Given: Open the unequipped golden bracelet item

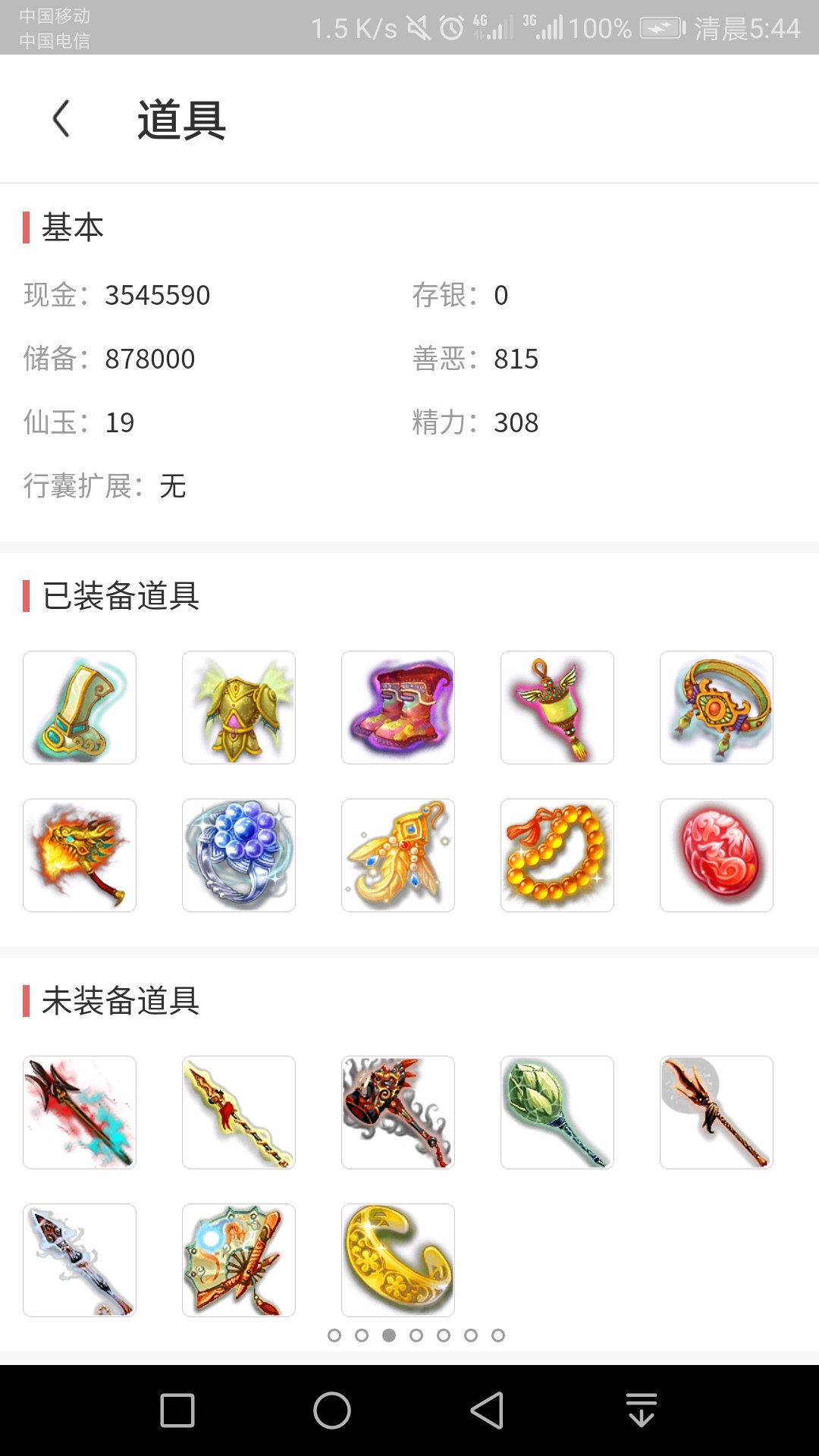Looking at the screenshot, I should [x=398, y=1260].
